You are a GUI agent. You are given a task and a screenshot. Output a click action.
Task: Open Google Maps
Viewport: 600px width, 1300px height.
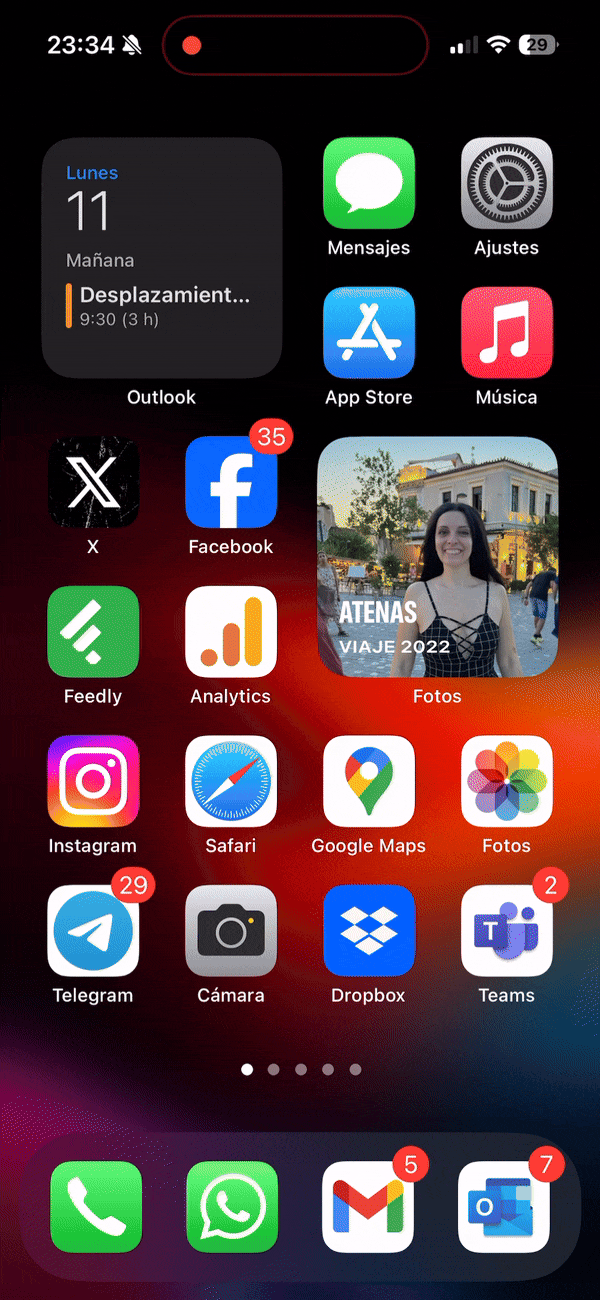pos(369,781)
